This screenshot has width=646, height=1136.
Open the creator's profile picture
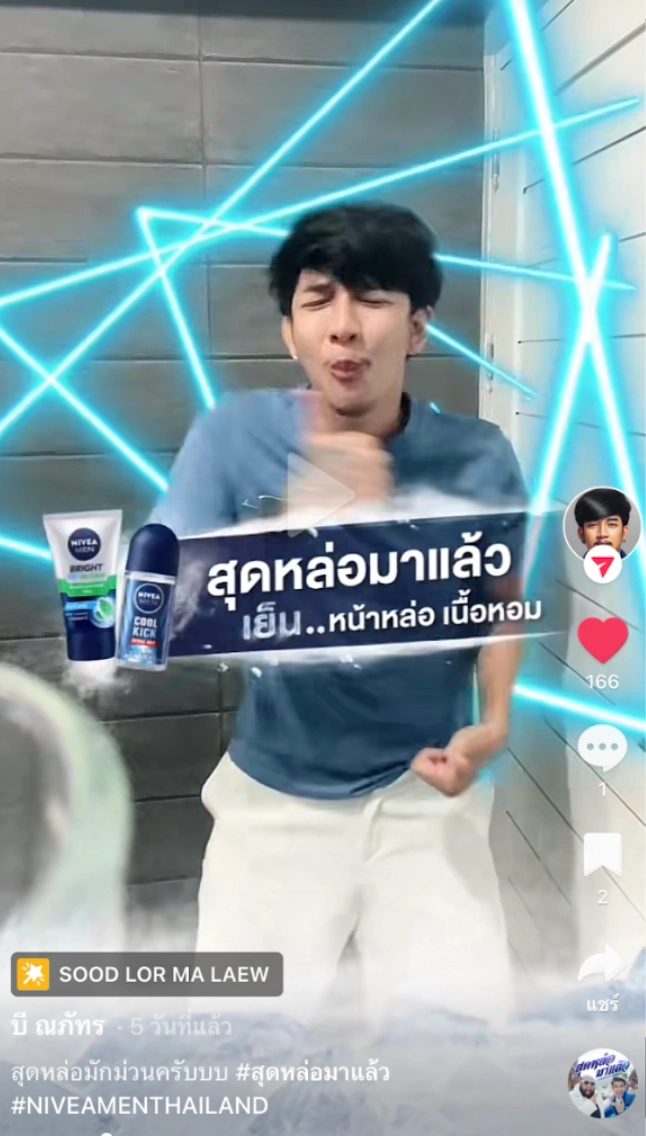(602, 523)
